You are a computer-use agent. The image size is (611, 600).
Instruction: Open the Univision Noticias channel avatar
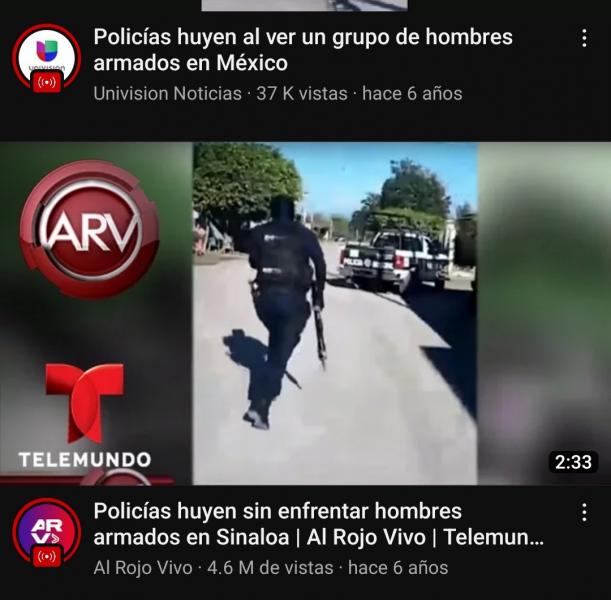click(46, 59)
